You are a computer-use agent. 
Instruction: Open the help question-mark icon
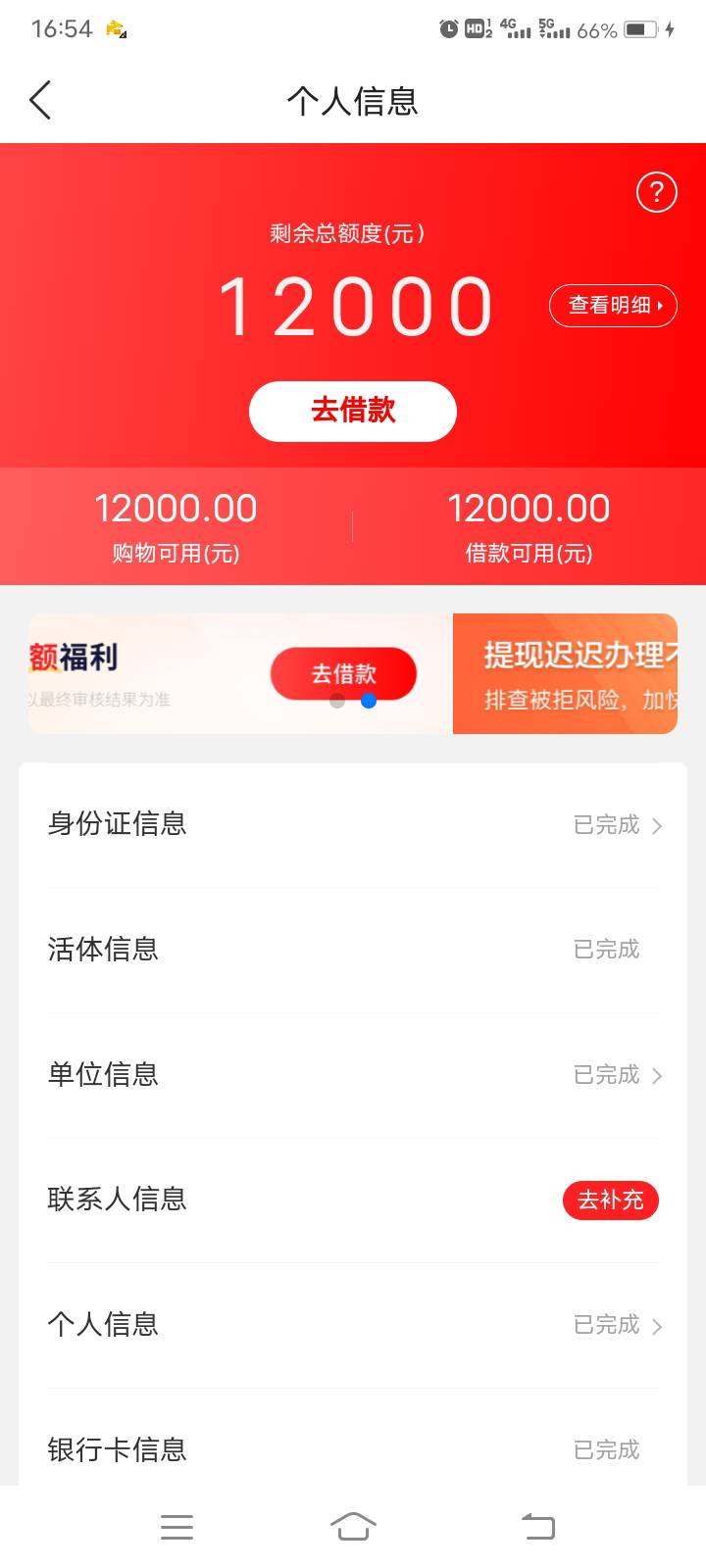coord(657,192)
